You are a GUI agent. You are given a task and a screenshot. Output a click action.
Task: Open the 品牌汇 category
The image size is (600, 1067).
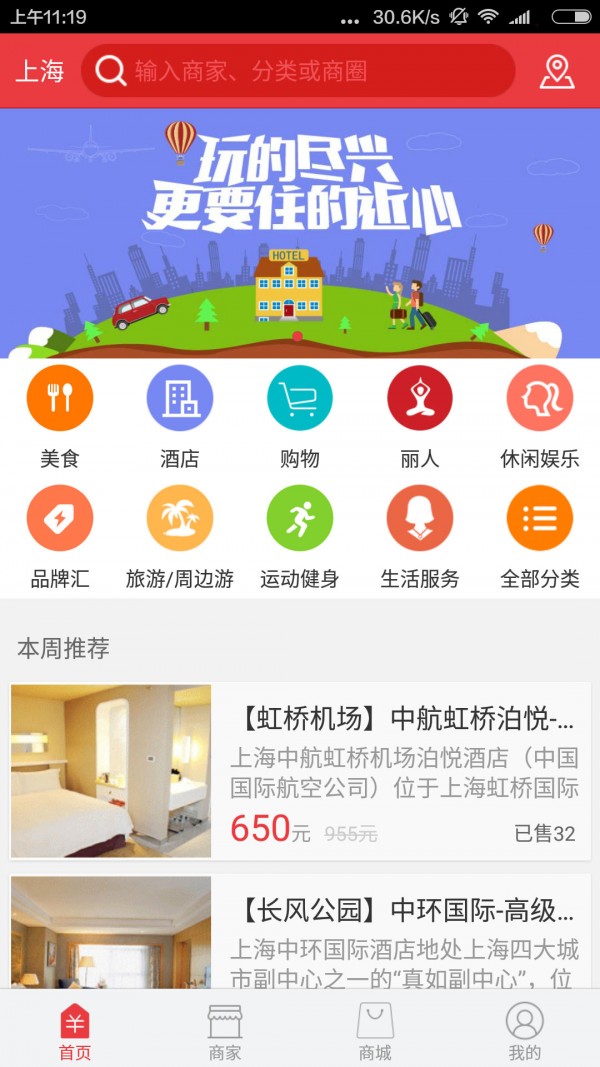(x=60, y=536)
